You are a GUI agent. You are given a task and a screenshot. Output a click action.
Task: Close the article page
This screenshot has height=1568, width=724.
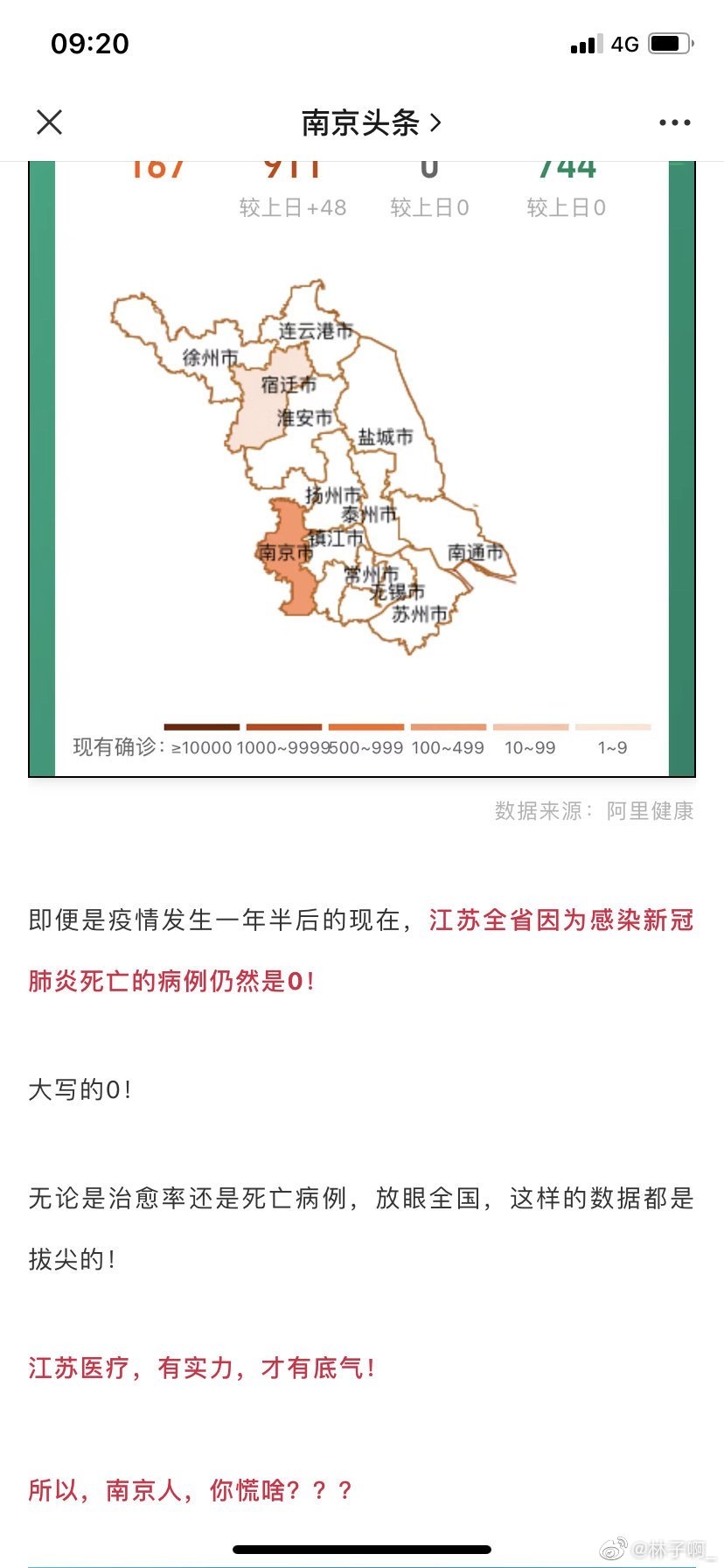(50, 122)
